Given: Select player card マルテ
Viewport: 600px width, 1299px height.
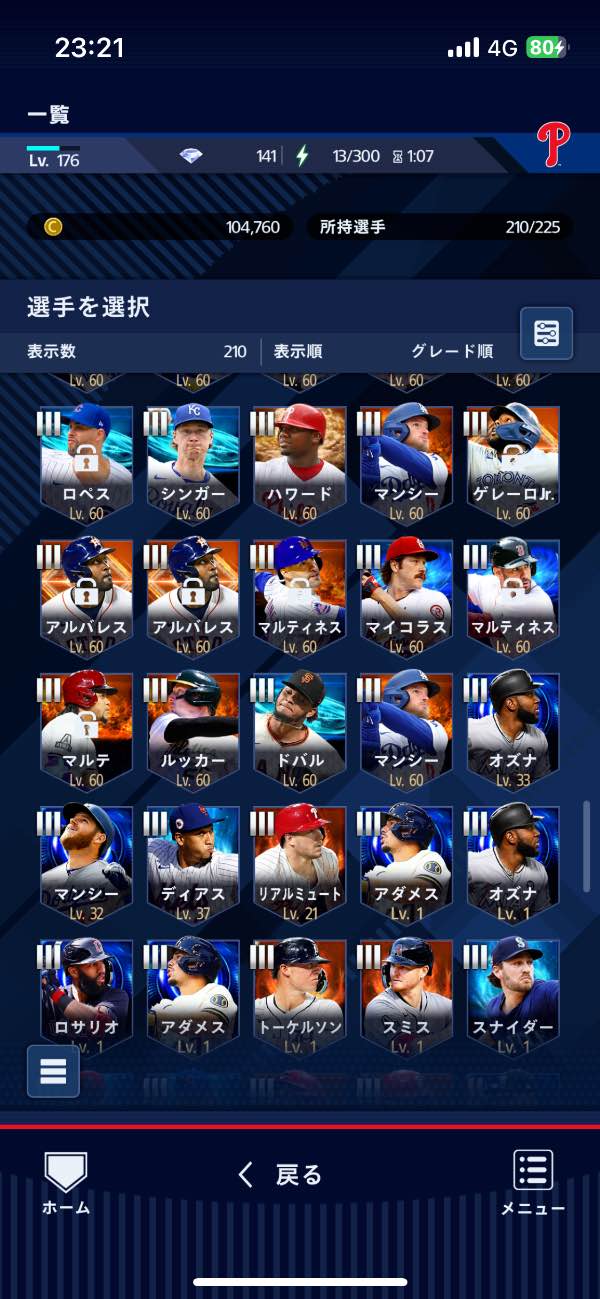Looking at the screenshot, I should click(86, 727).
